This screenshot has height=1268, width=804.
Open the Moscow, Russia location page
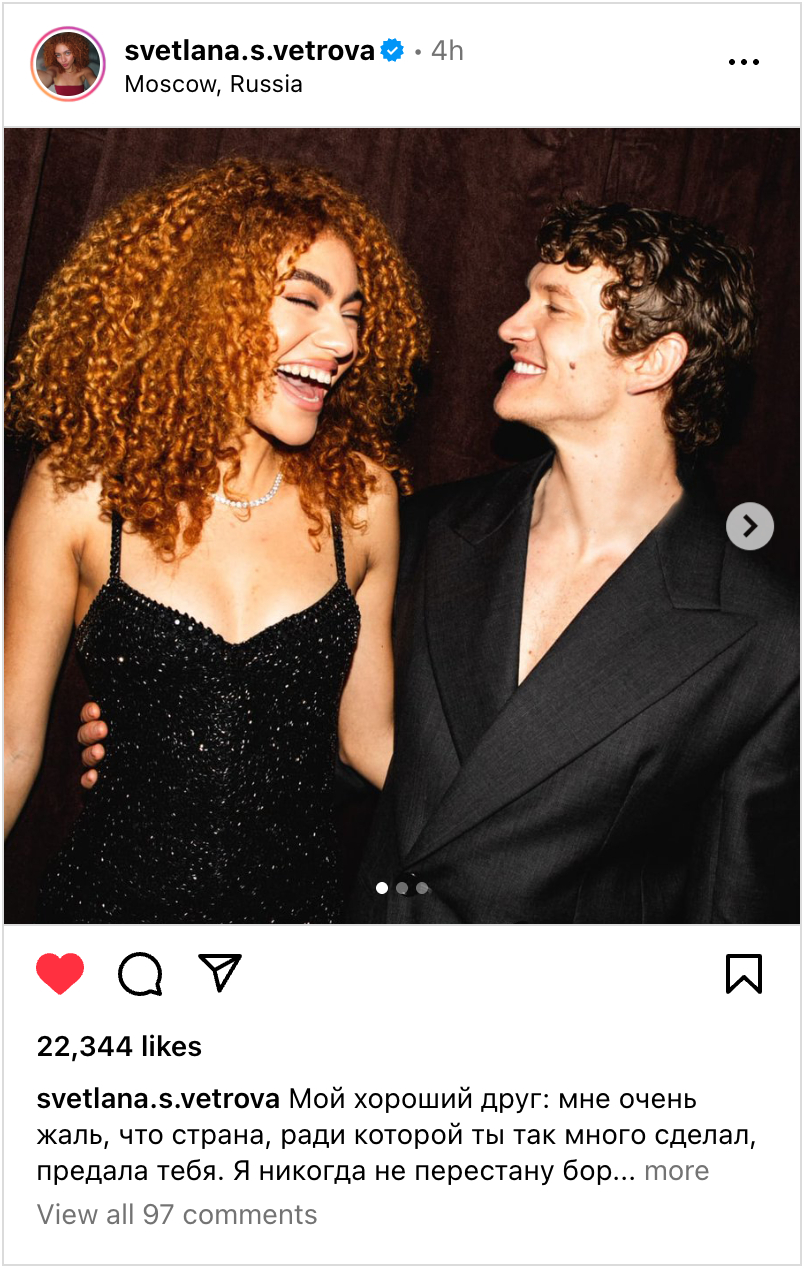click(213, 84)
